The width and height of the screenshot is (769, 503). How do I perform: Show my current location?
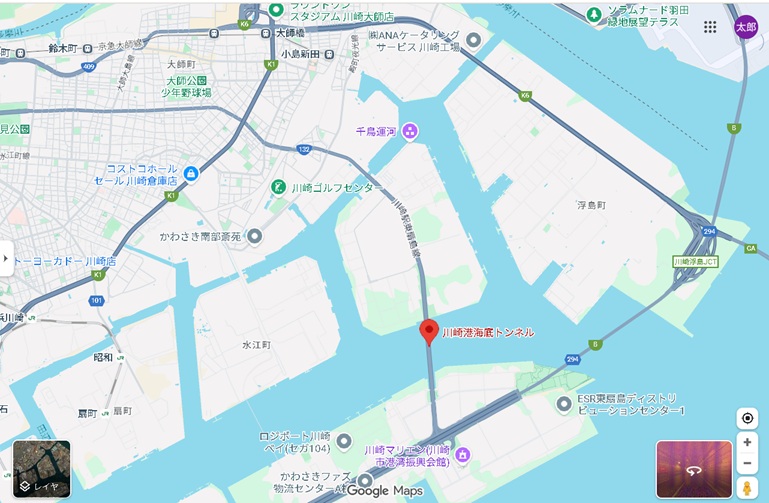(747, 418)
